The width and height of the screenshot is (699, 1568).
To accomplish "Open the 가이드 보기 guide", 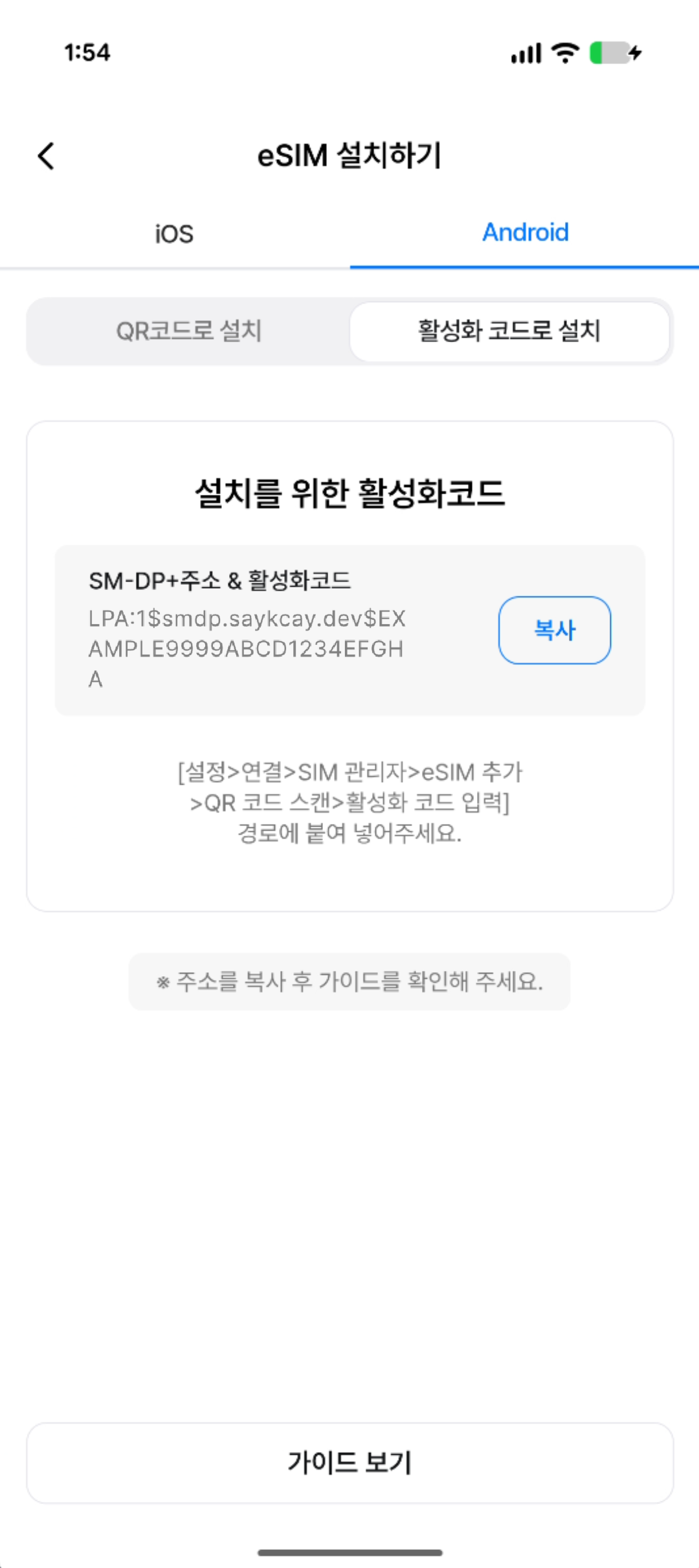I will (x=349, y=1462).
